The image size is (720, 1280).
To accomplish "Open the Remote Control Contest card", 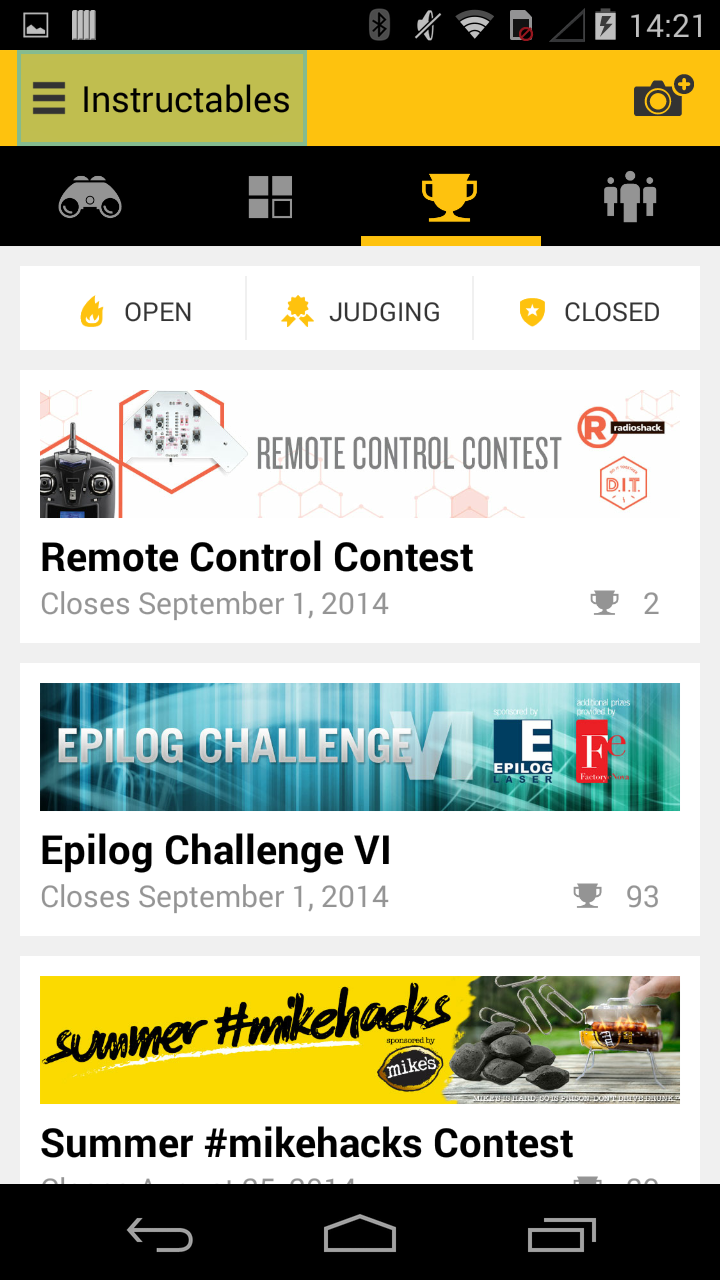I will tap(360, 506).
